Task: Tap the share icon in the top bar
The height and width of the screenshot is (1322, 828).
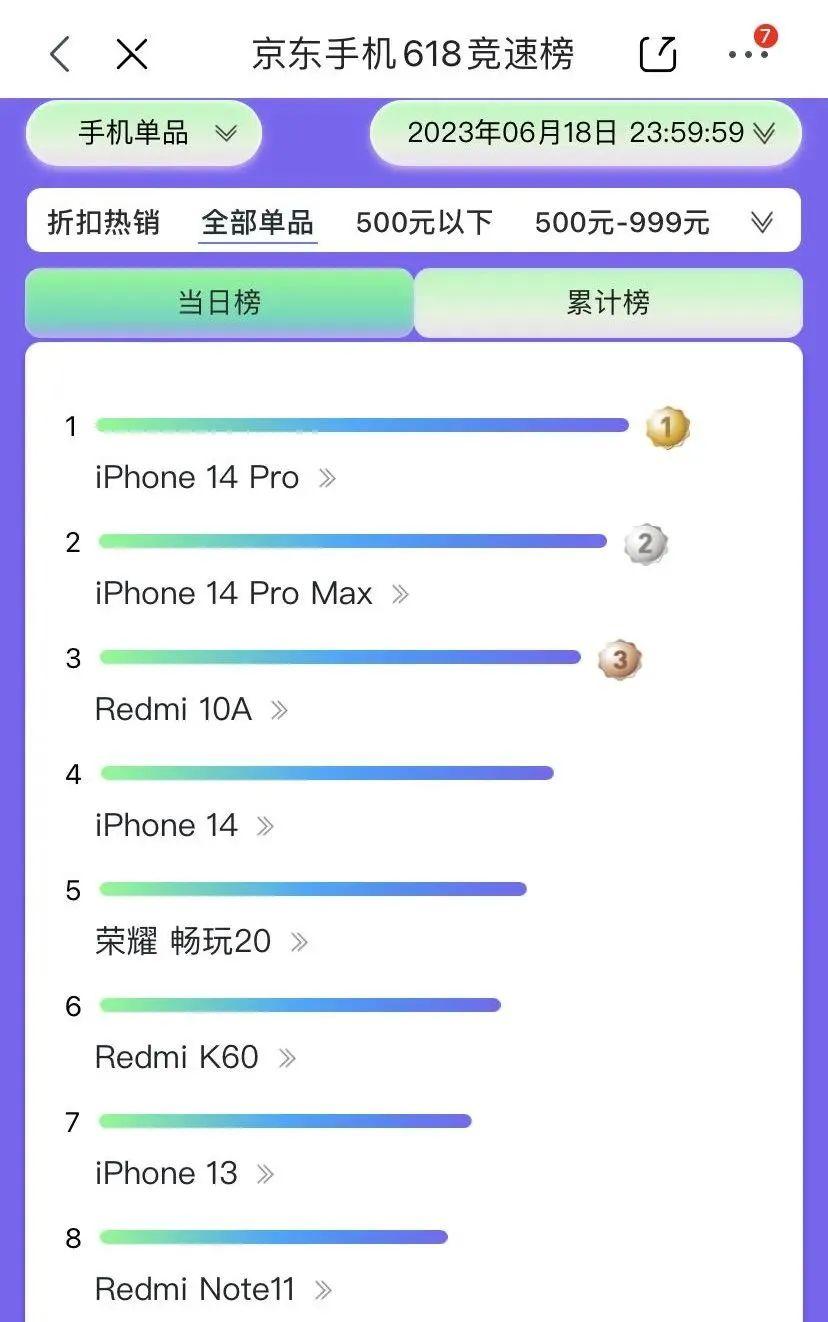Action: 657,54
